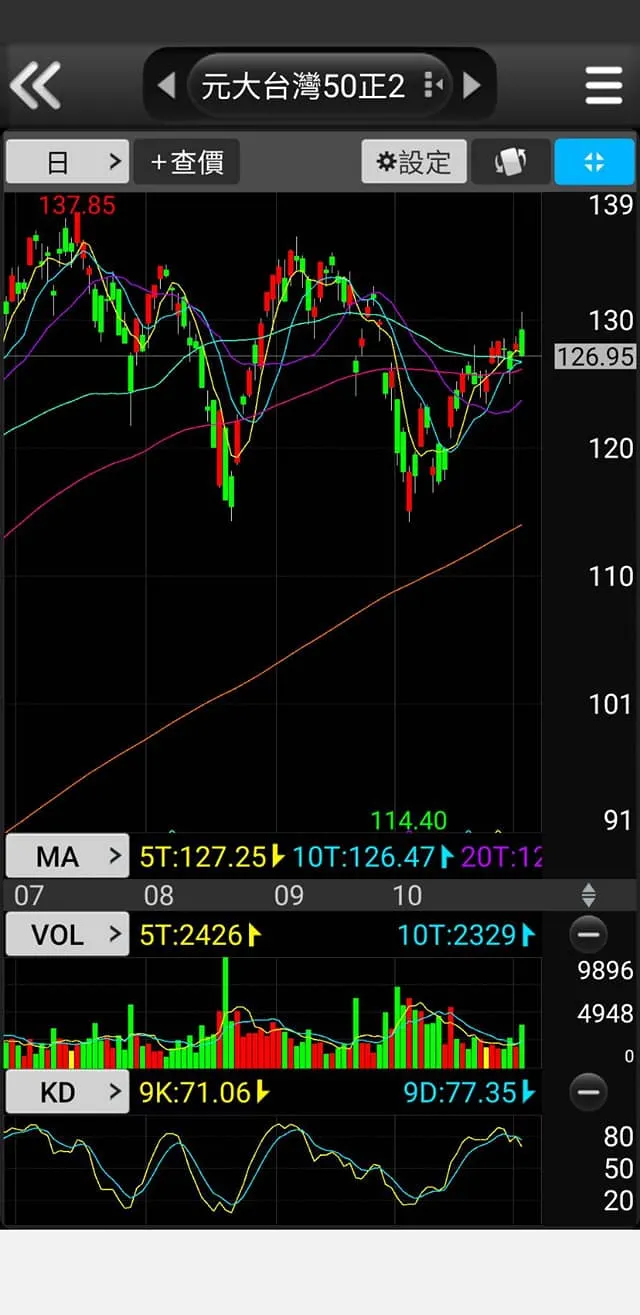Remove the VOL panel with minus button
Screen dimensions: 640x1315
pos(588,935)
